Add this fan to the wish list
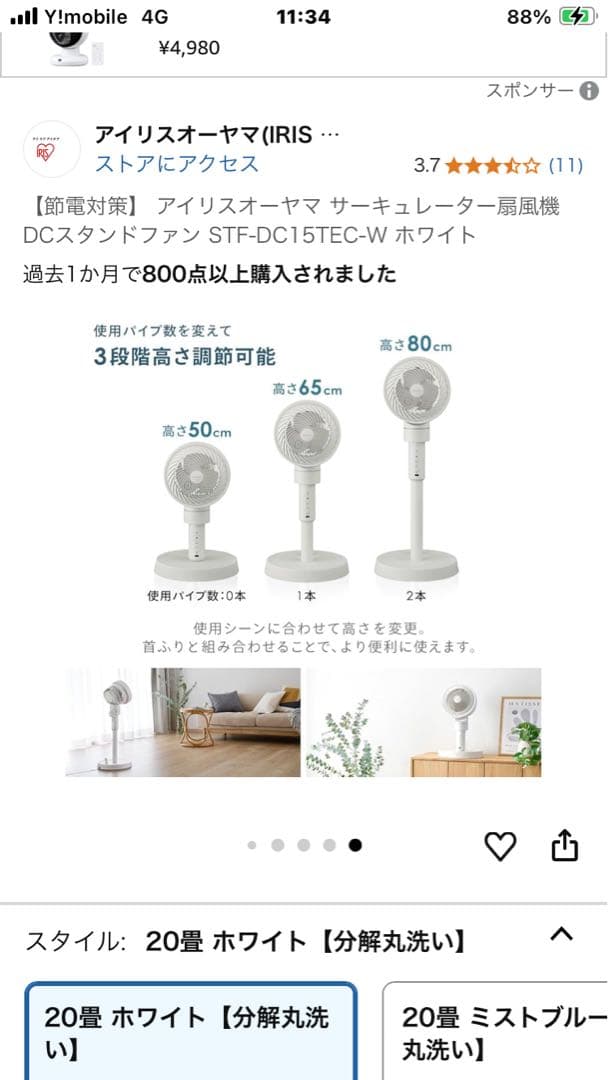 (x=500, y=846)
